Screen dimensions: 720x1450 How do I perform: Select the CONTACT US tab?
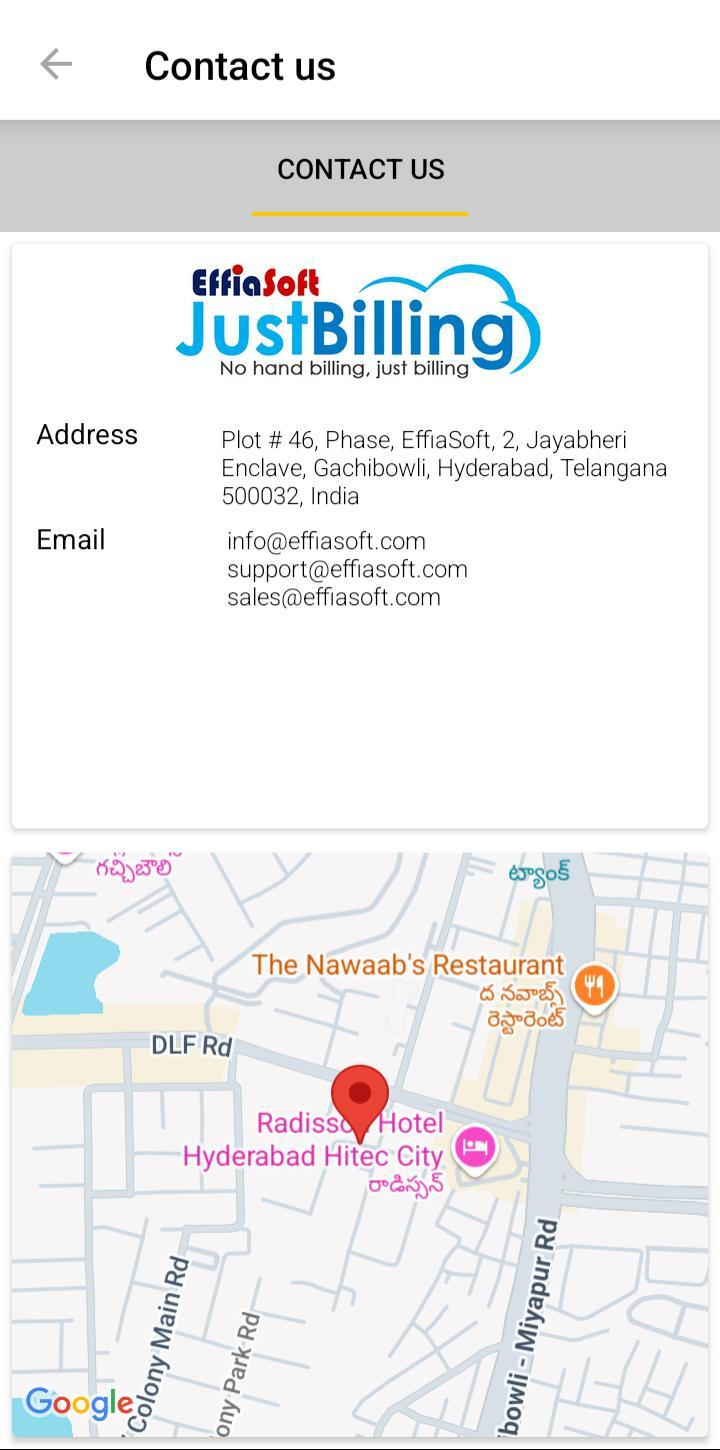click(360, 170)
